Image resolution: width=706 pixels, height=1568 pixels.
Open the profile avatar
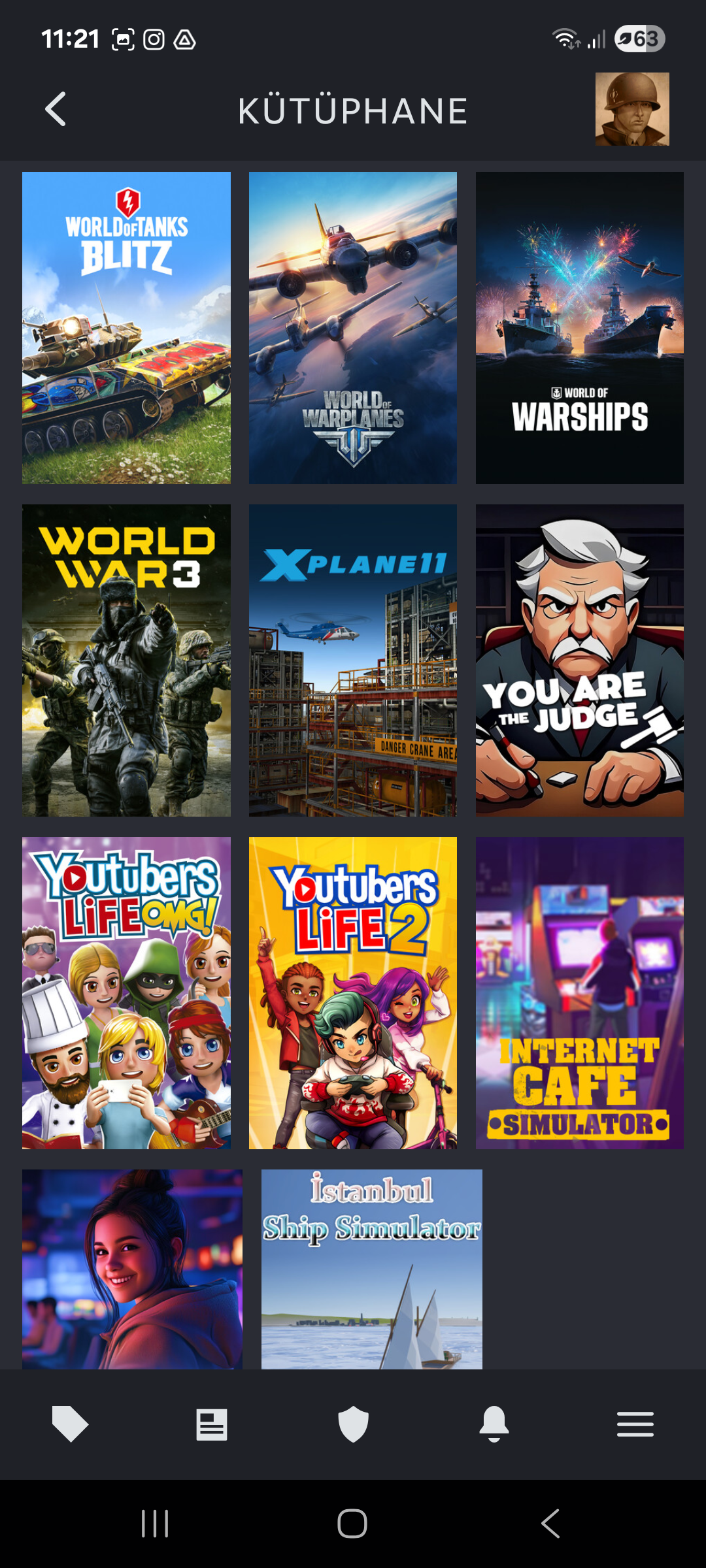coord(631,109)
